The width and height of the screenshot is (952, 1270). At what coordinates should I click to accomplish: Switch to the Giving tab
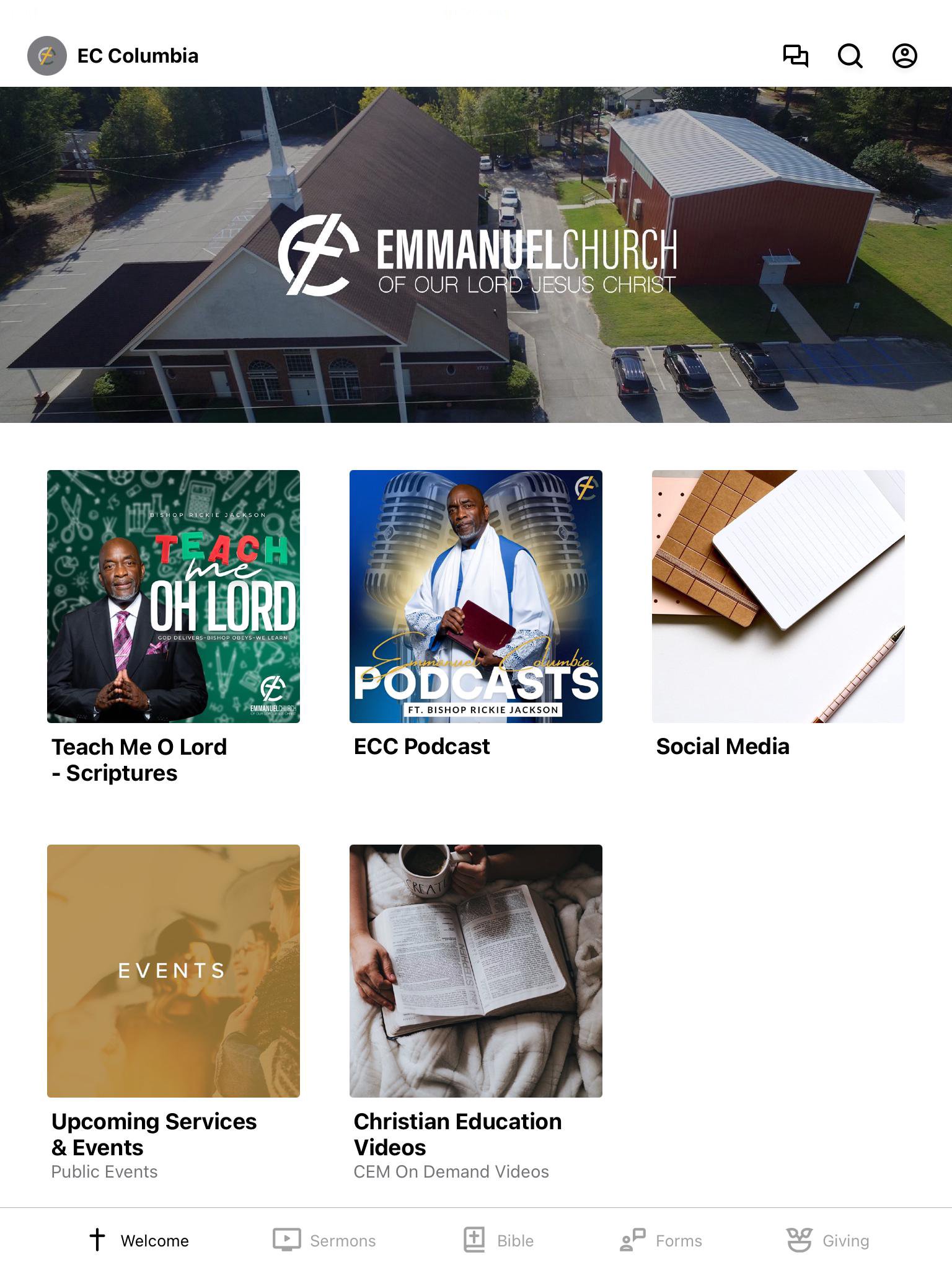828,1240
